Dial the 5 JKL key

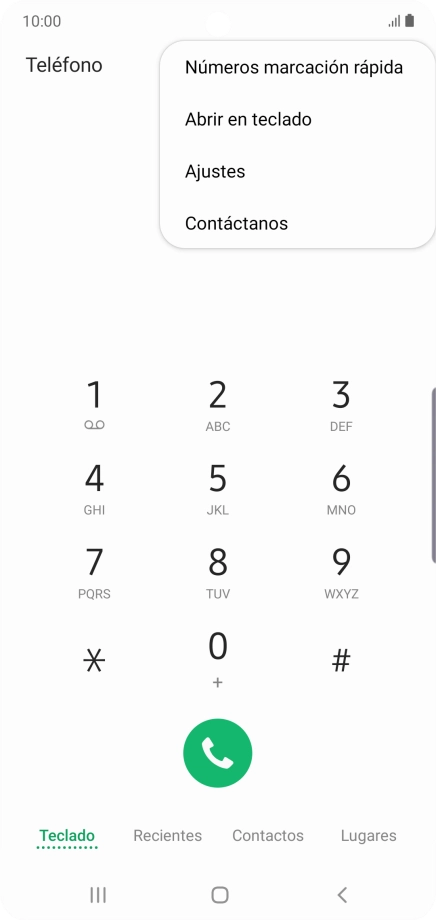click(218, 489)
